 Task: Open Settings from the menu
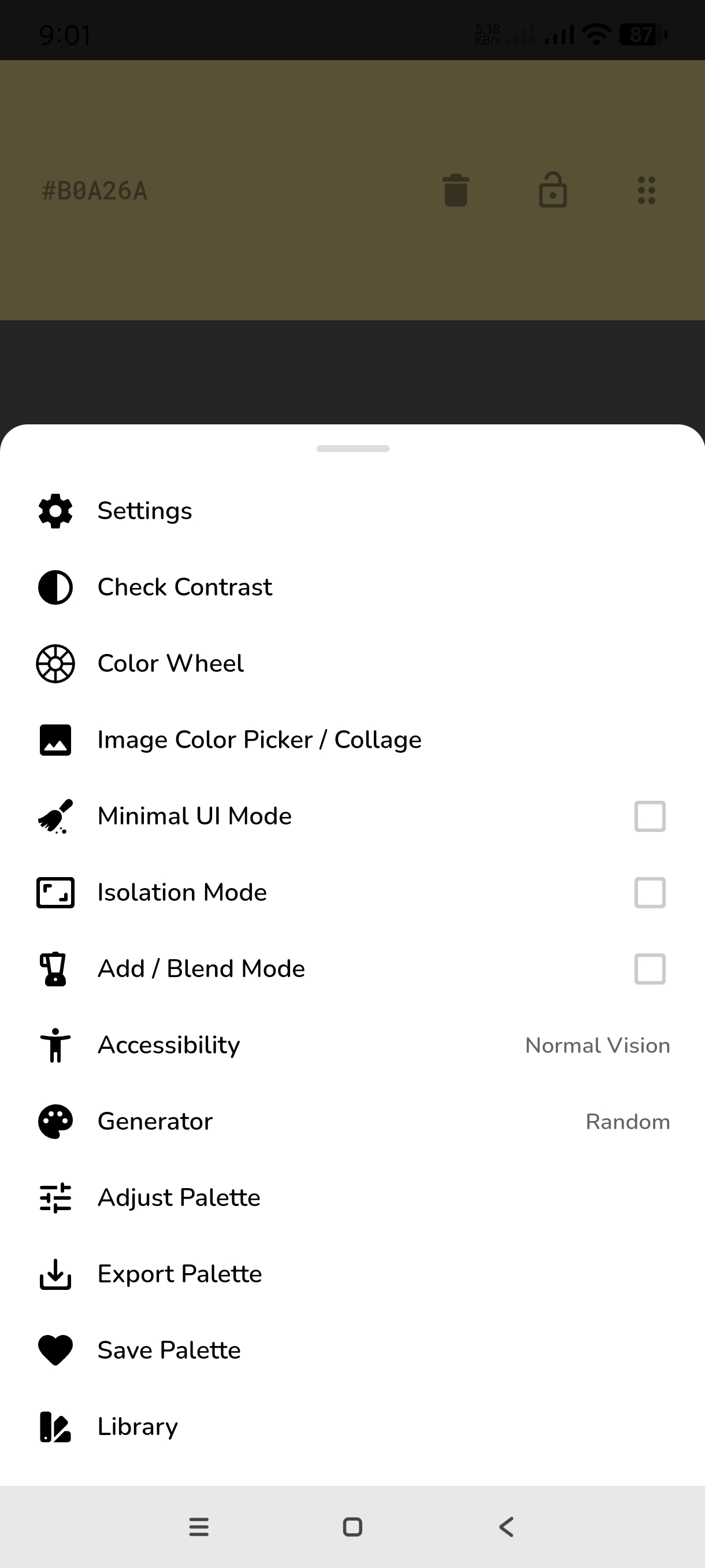(x=145, y=511)
